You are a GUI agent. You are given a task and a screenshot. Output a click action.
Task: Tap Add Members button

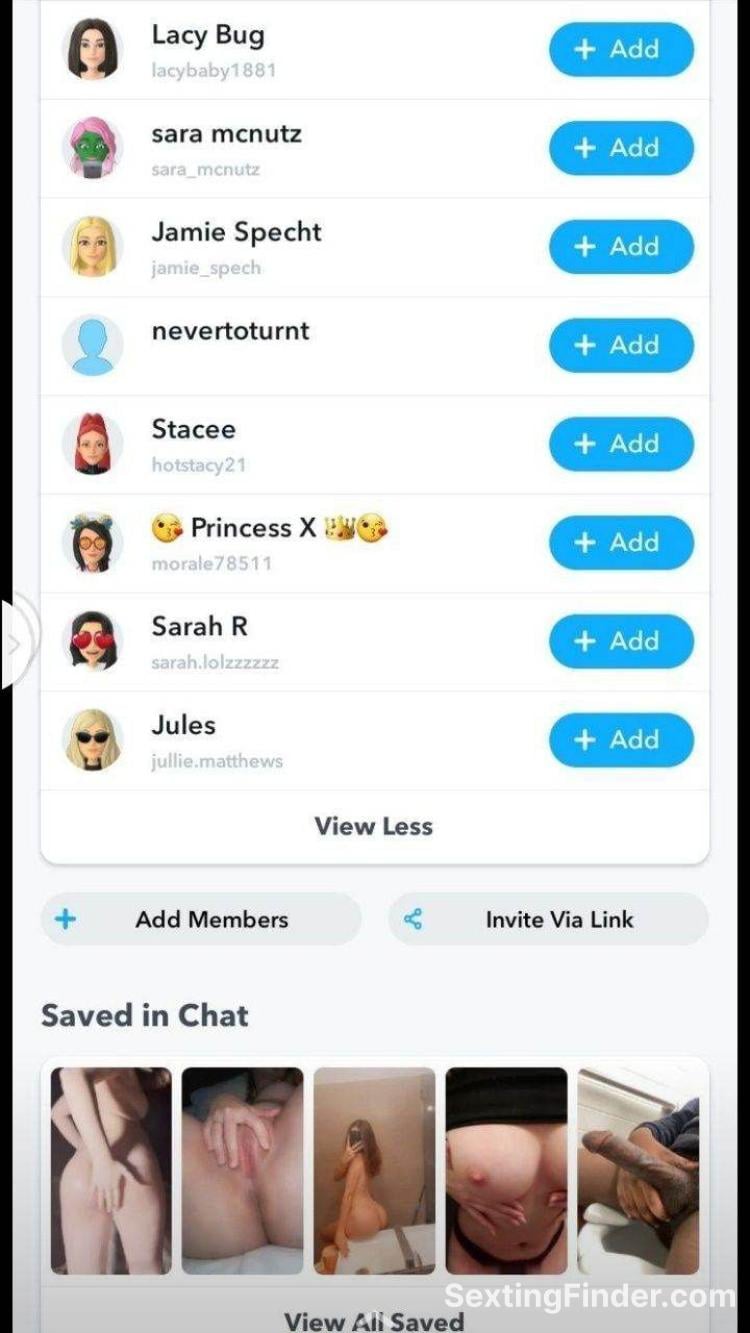point(201,919)
